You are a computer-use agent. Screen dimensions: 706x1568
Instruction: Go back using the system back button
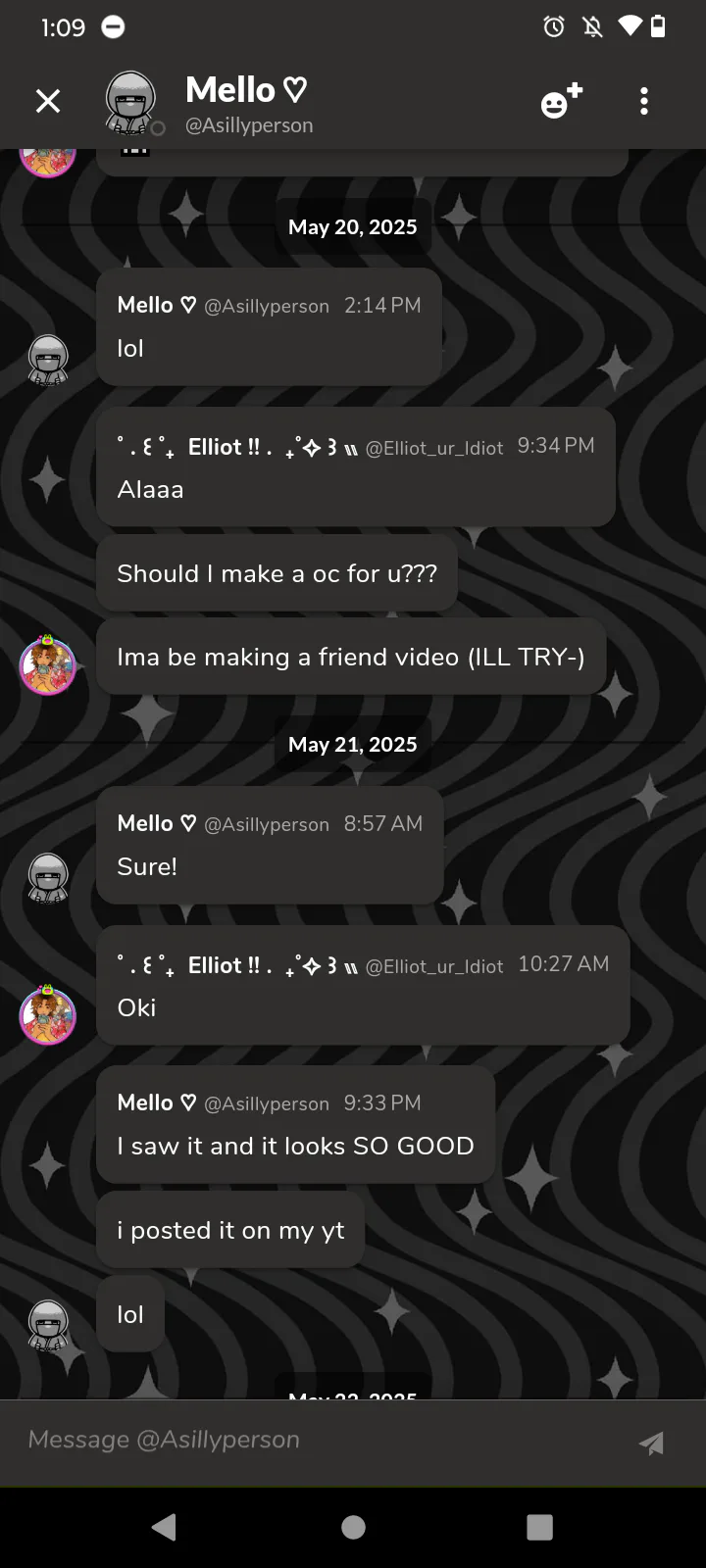coord(165,1527)
